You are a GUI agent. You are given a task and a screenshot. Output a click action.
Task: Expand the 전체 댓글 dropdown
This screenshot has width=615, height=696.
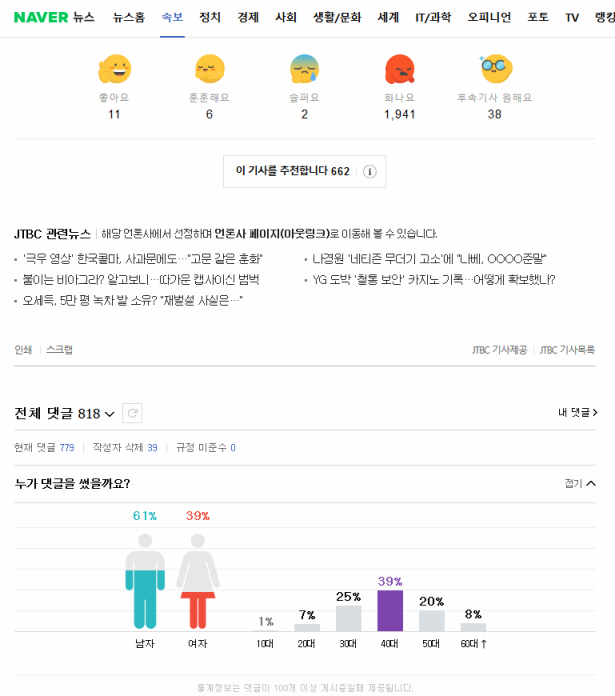109,413
